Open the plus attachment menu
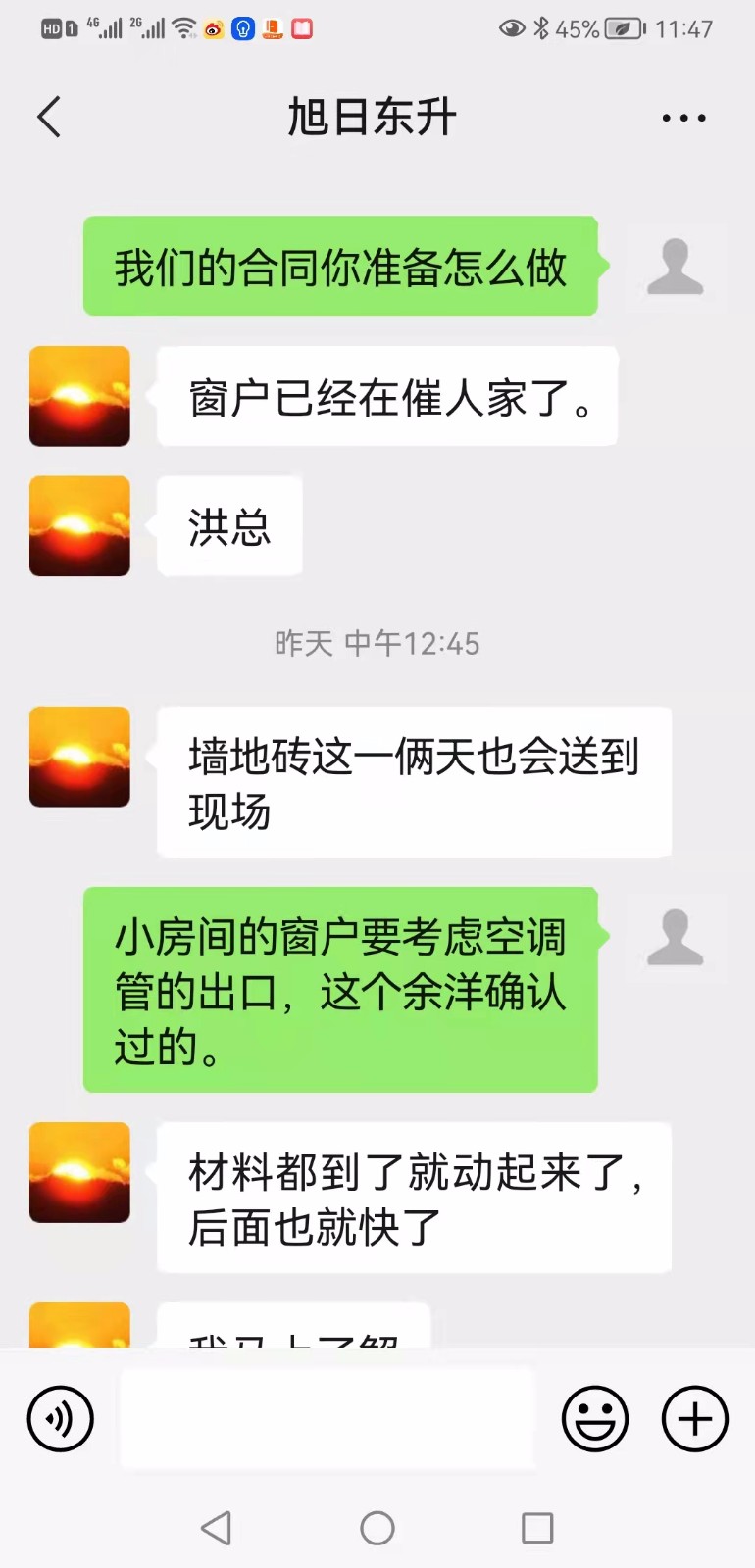755x1568 pixels. (x=695, y=1418)
